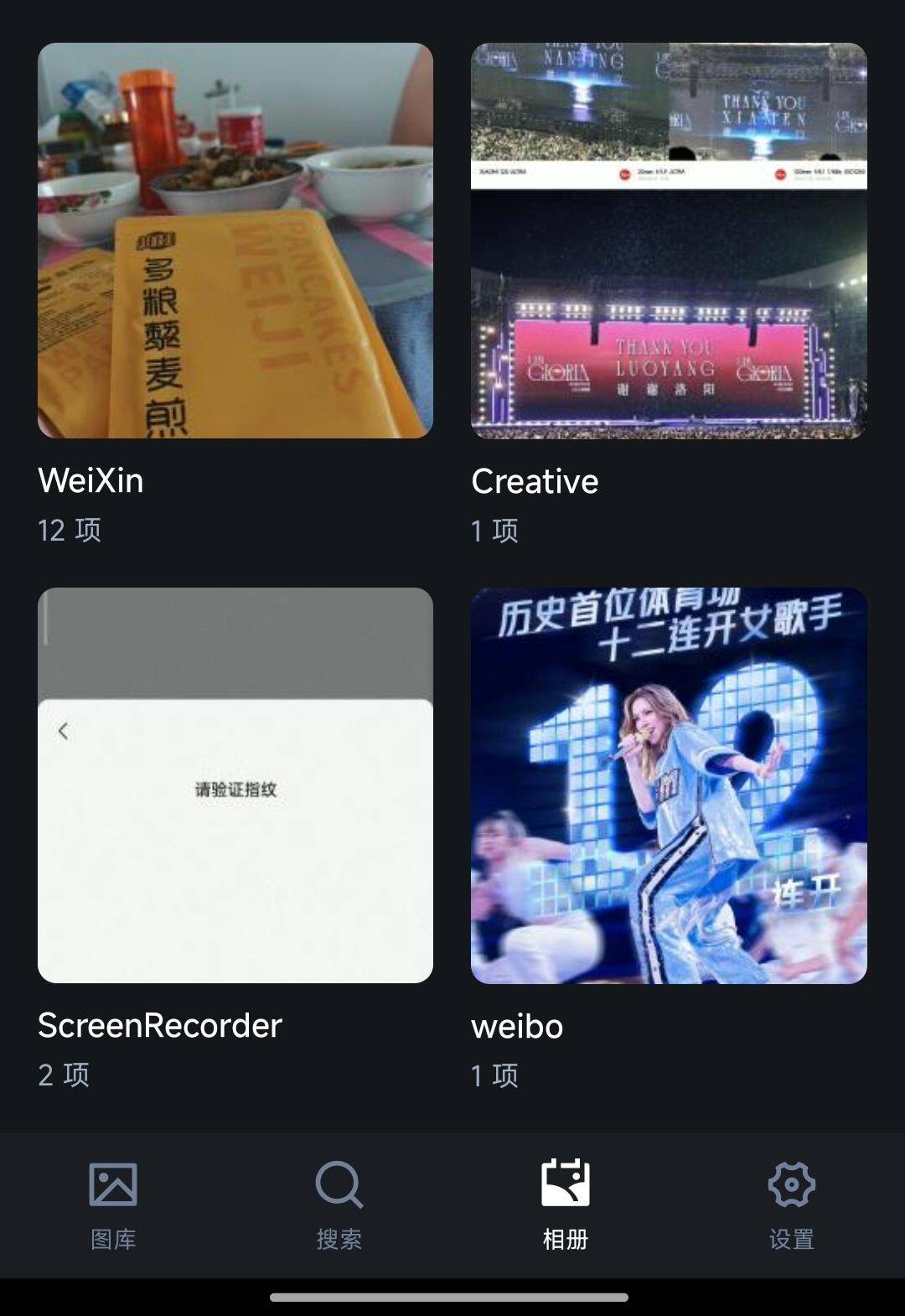Open the ScreenRecorder album
The height and width of the screenshot is (1316, 905).
235,785
